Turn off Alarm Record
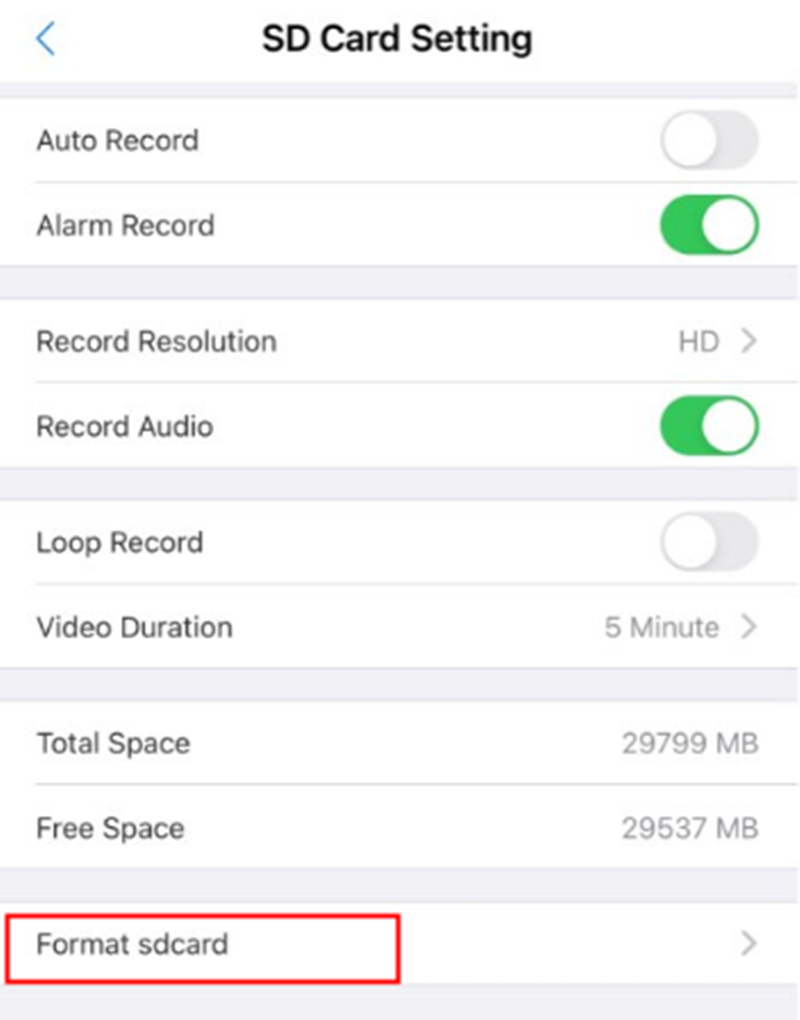The width and height of the screenshot is (800, 1020). [x=708, y=225]
